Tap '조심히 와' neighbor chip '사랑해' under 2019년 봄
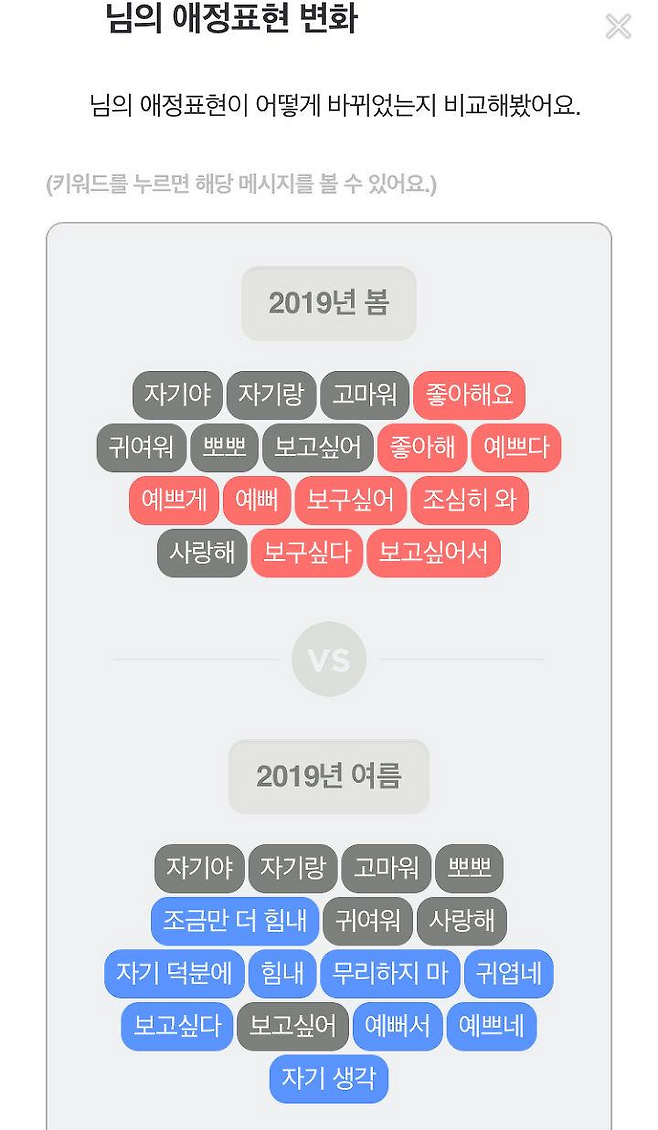Screen dimensions: 658x1130 pyautogui.click(x=202, y=553)
